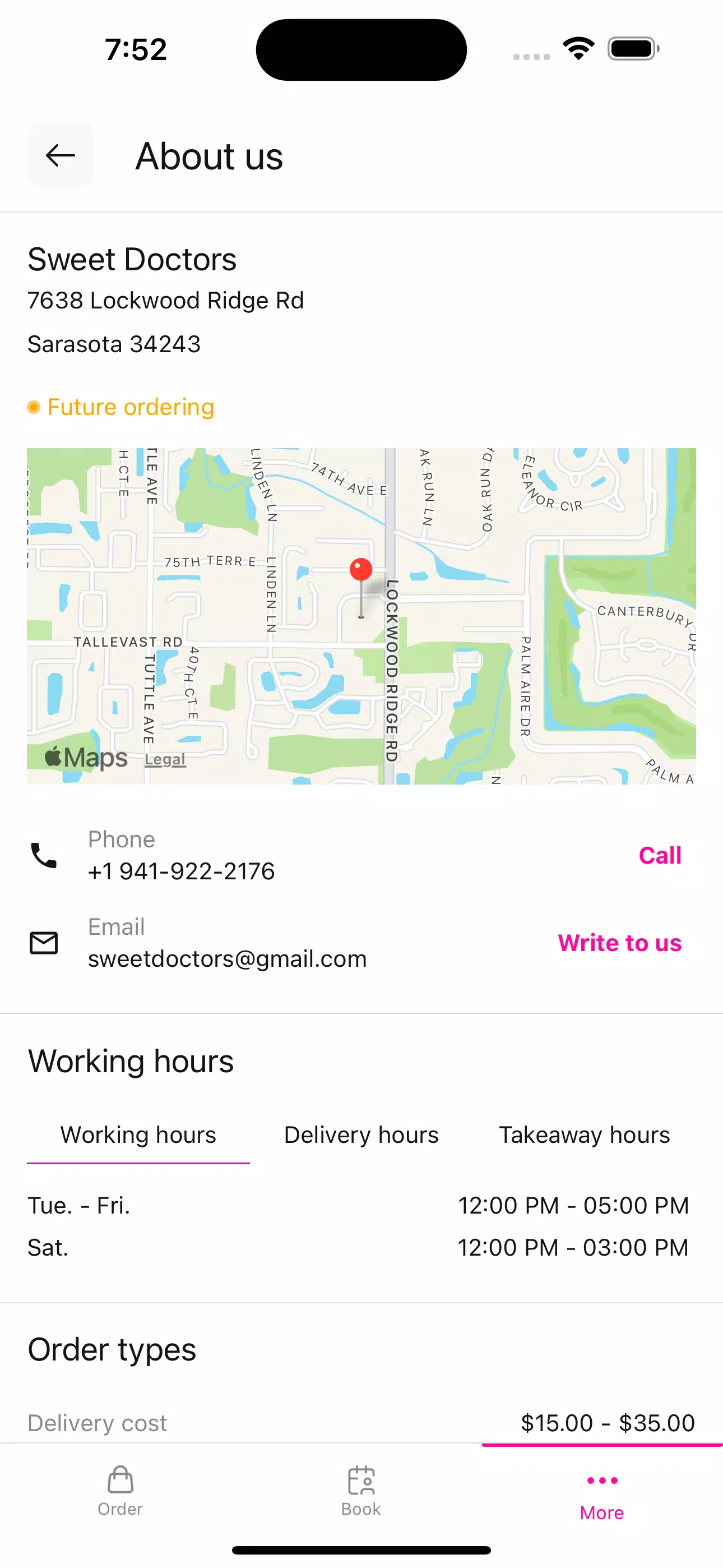The height and width of the screenshot is (1568, 723).
Task: Show the Takeaway hours tab
Action: click(x=583, y=1135)
